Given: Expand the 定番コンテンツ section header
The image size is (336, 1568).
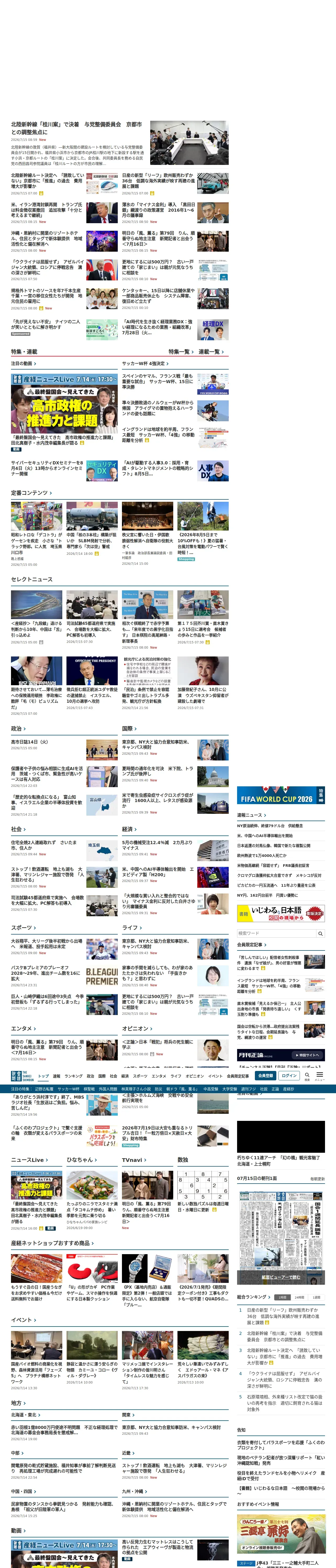Looking at the screenshot, I should pos(31,492).
